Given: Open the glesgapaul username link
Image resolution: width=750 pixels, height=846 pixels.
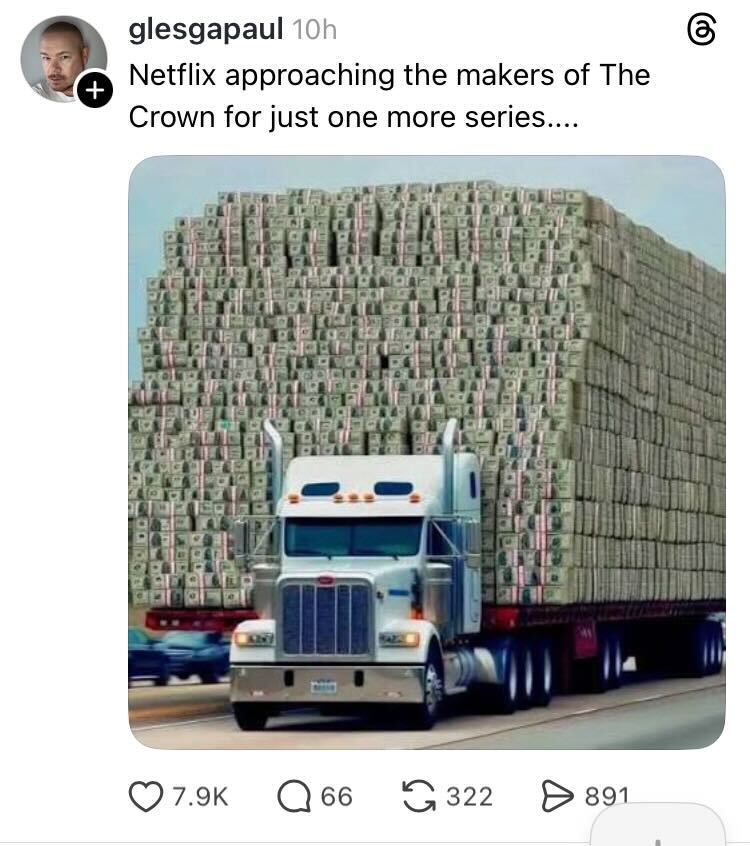Looking at the screenshot, I should 206,30.
